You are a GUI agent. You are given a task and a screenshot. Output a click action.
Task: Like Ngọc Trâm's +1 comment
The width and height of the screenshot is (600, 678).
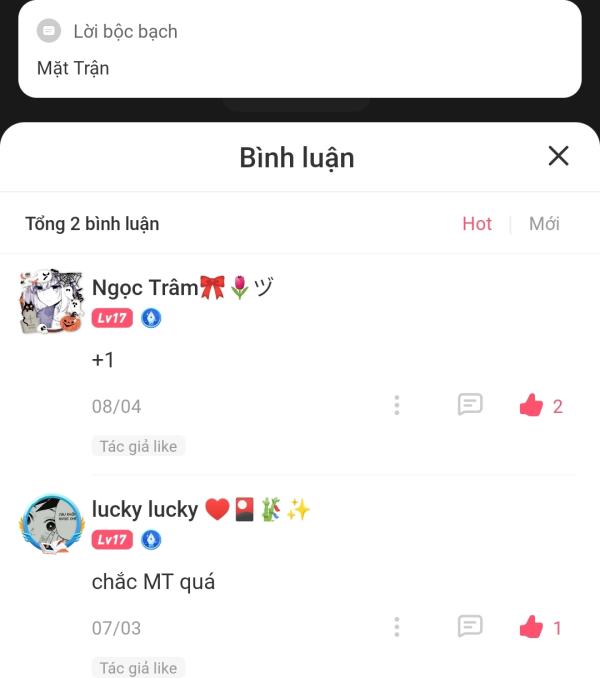[532, 405]
